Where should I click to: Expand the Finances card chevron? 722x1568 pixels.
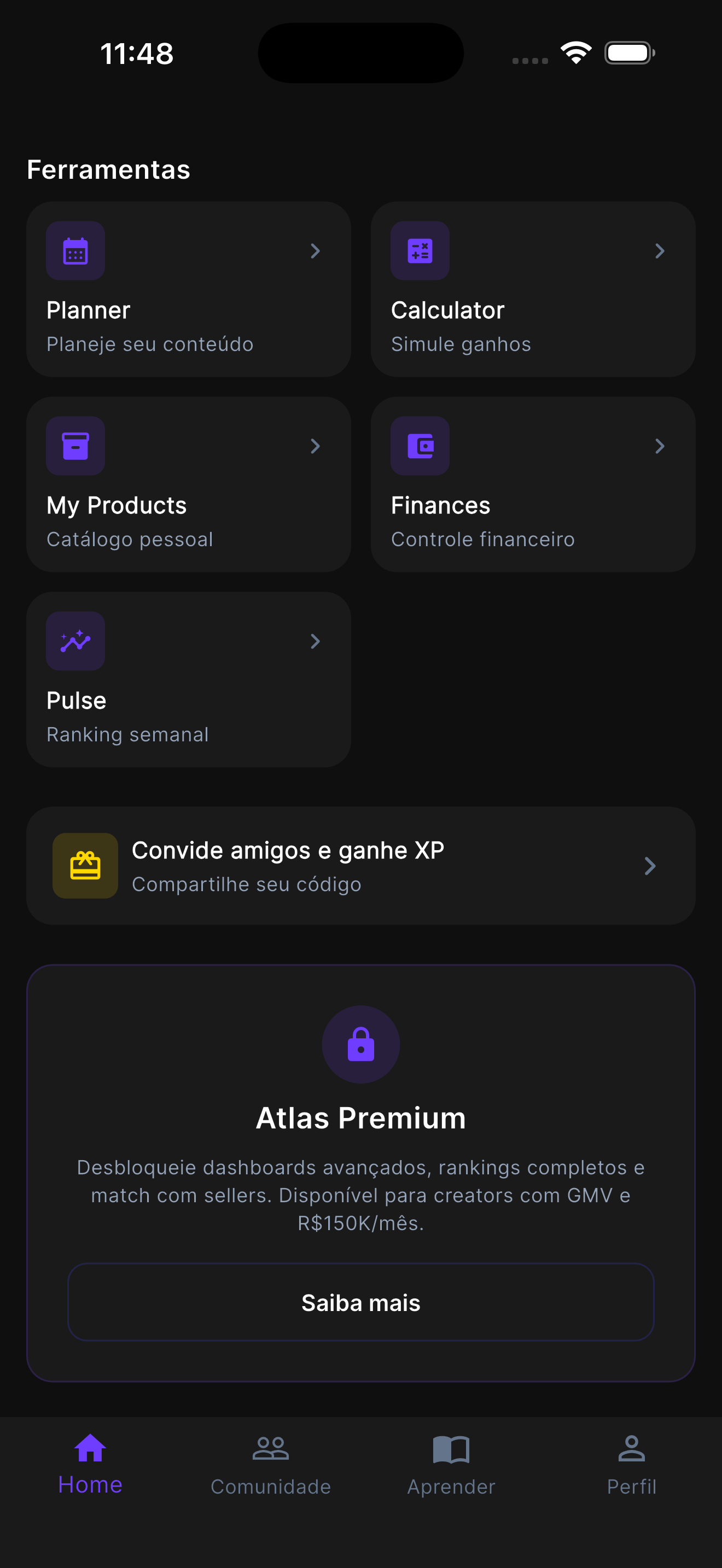[660, 446]
